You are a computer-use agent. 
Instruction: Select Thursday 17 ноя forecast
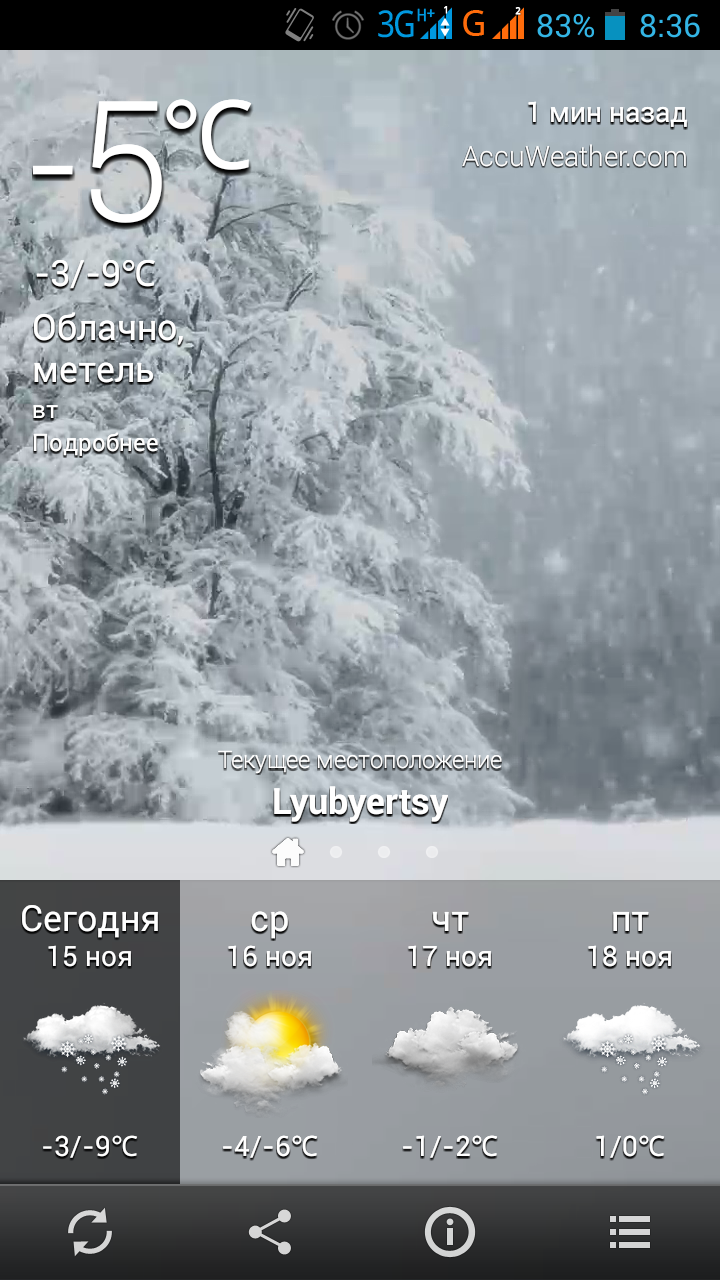pyautogui.click(x=450, y=1030)
